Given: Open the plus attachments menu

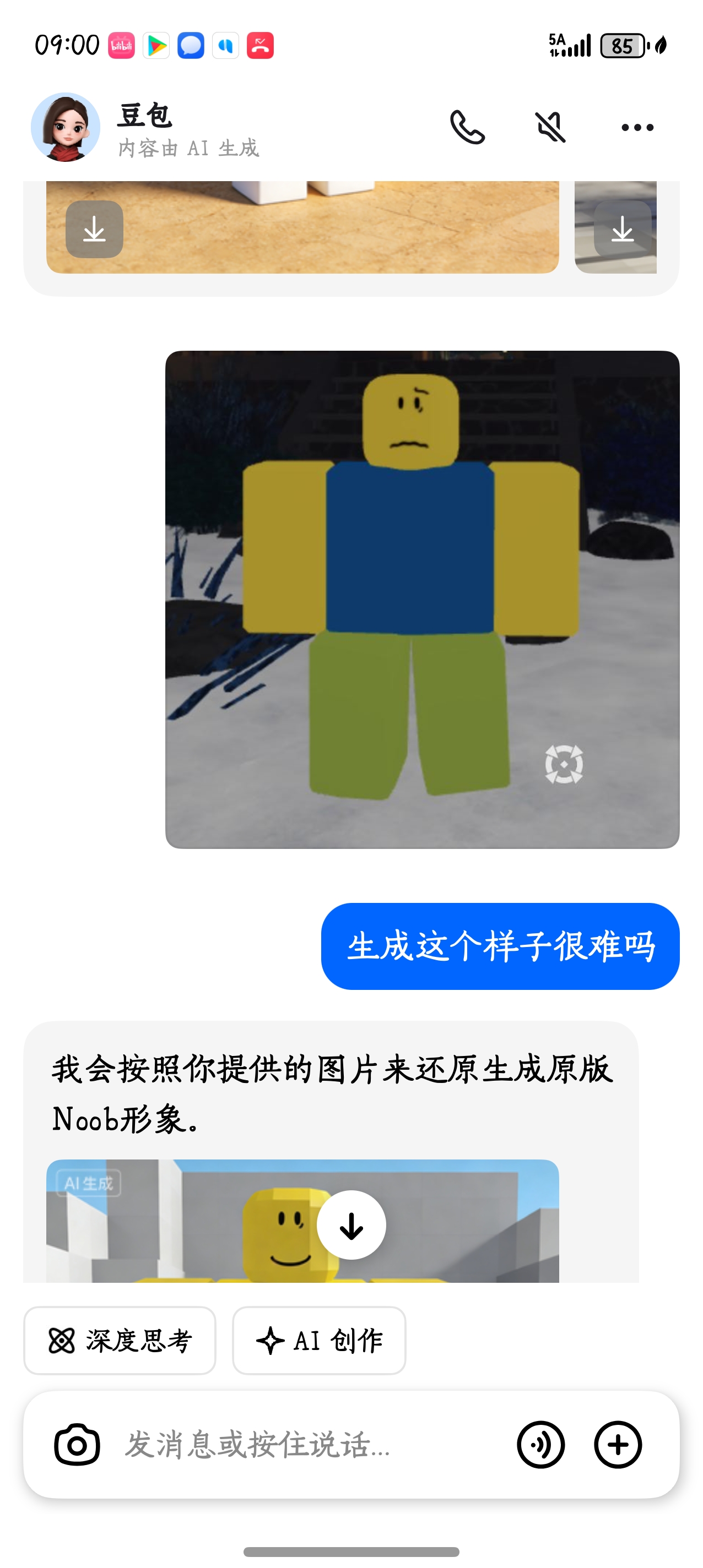Looking at the screenshot, I should [x=618, y=1445].
